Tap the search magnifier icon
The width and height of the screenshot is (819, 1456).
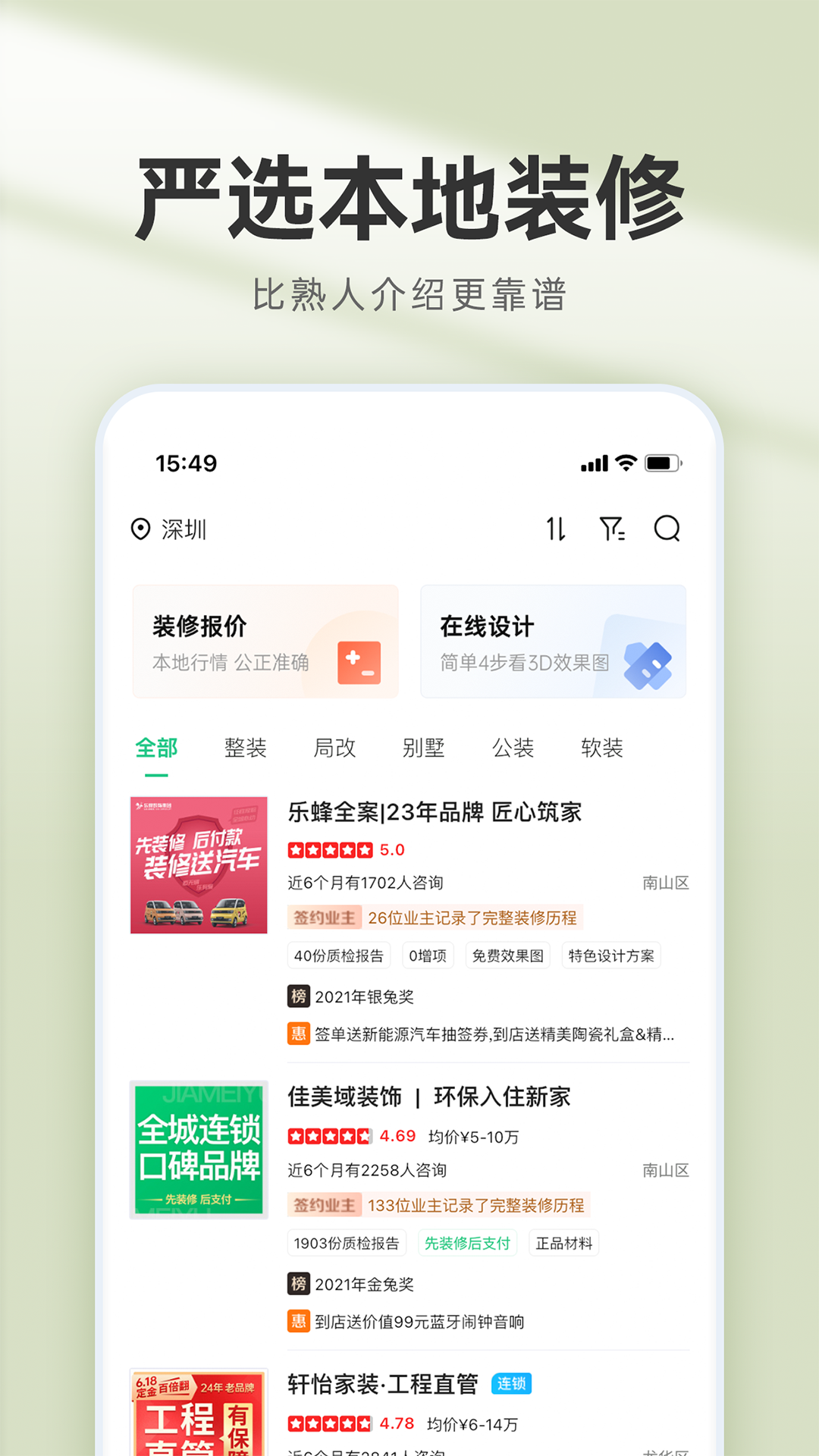coord(667,529)
